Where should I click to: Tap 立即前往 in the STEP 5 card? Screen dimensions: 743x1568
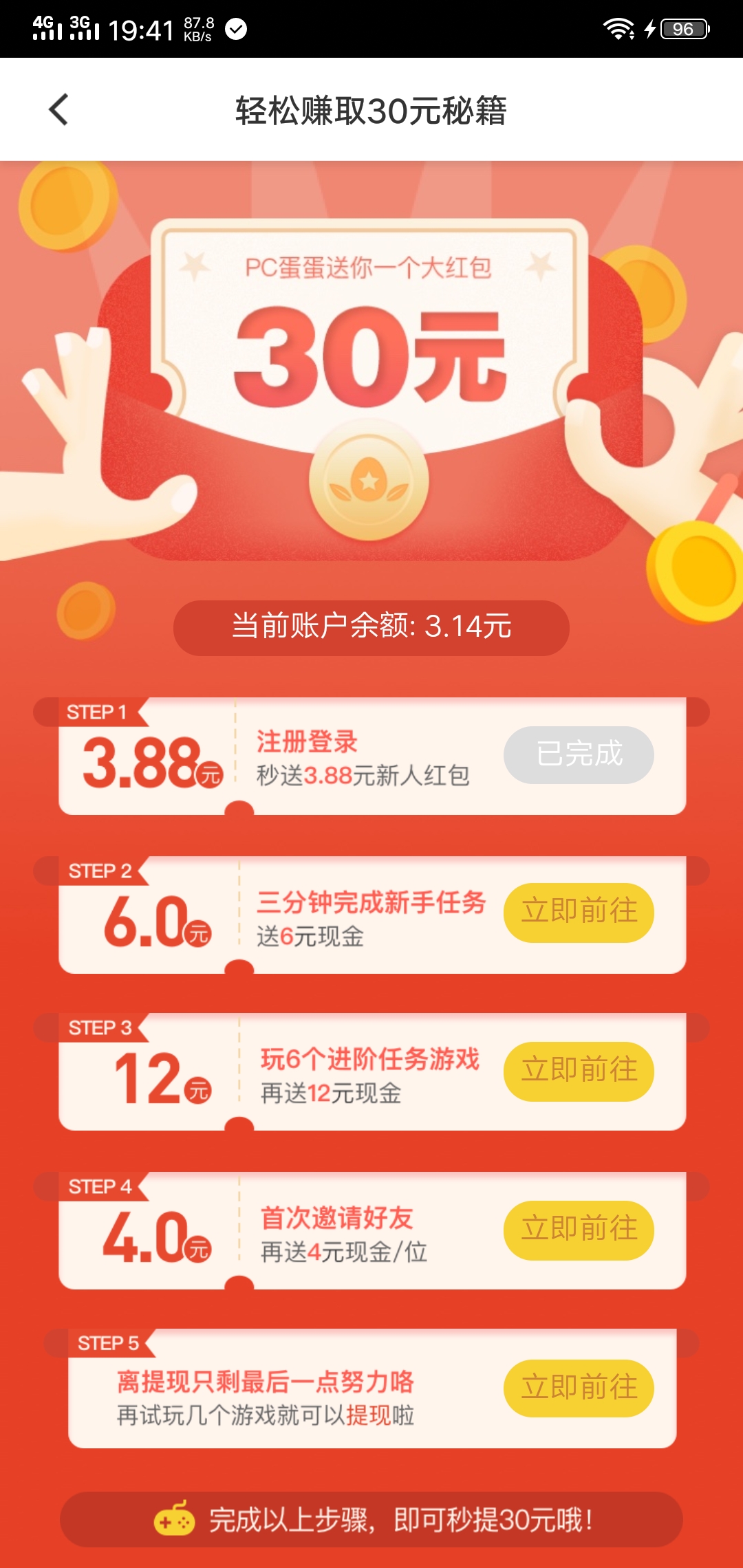point(579,1388)
